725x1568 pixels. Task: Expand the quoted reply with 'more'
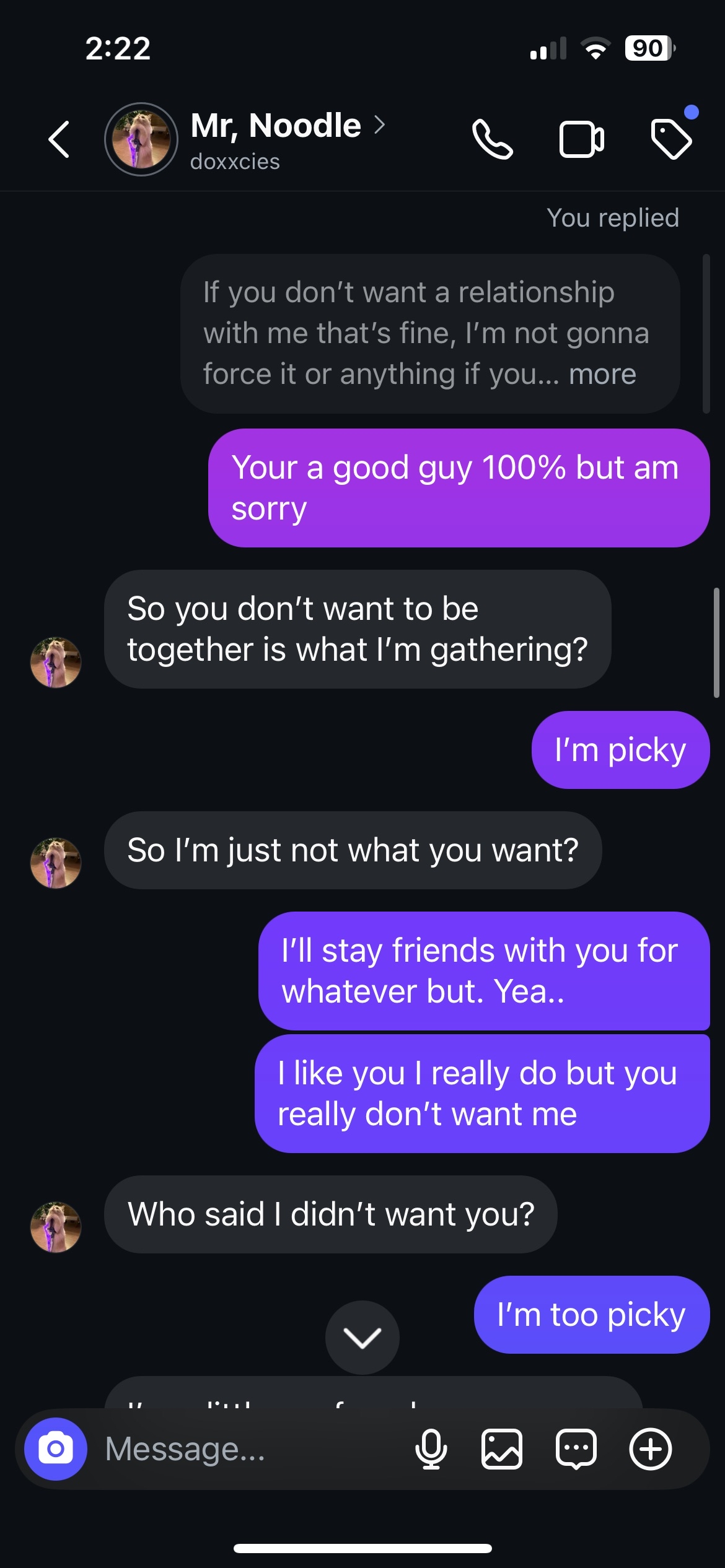click(x=602, y=374)
